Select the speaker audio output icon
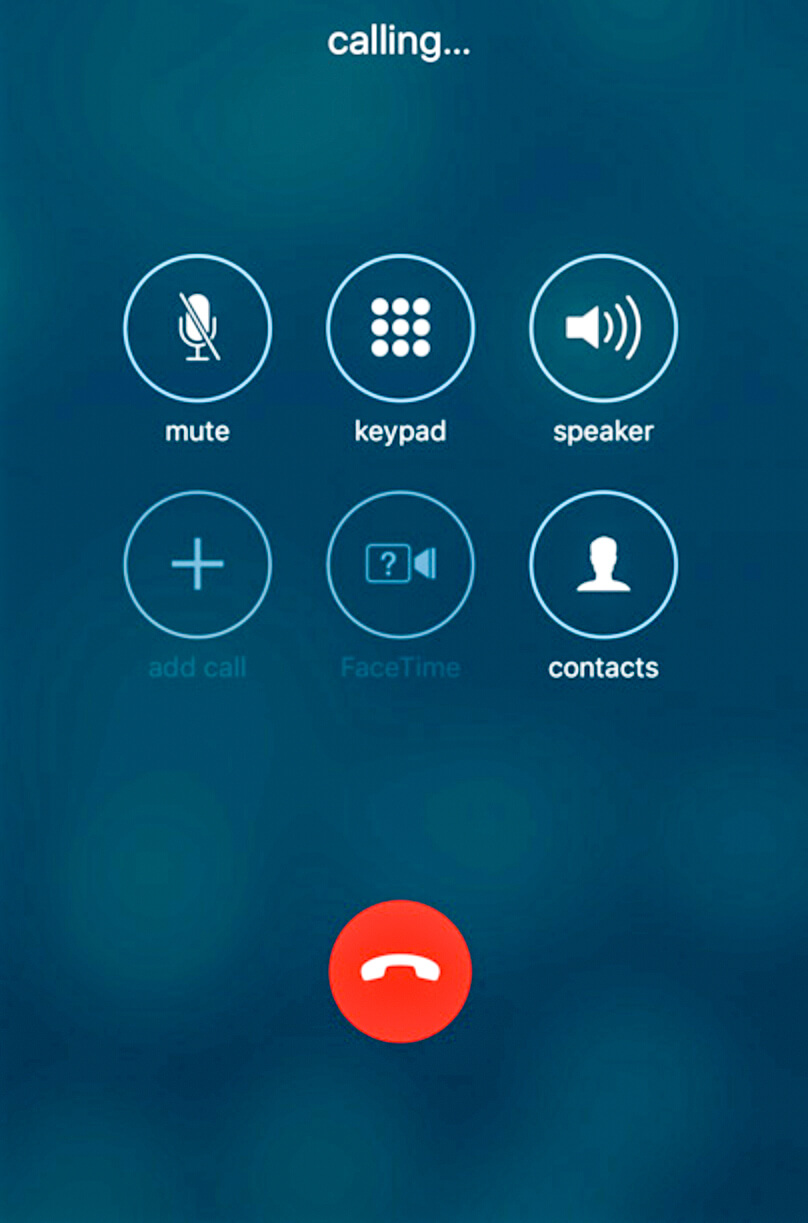The width and height of the screenshot is (808, 1223). click(604, 328)
